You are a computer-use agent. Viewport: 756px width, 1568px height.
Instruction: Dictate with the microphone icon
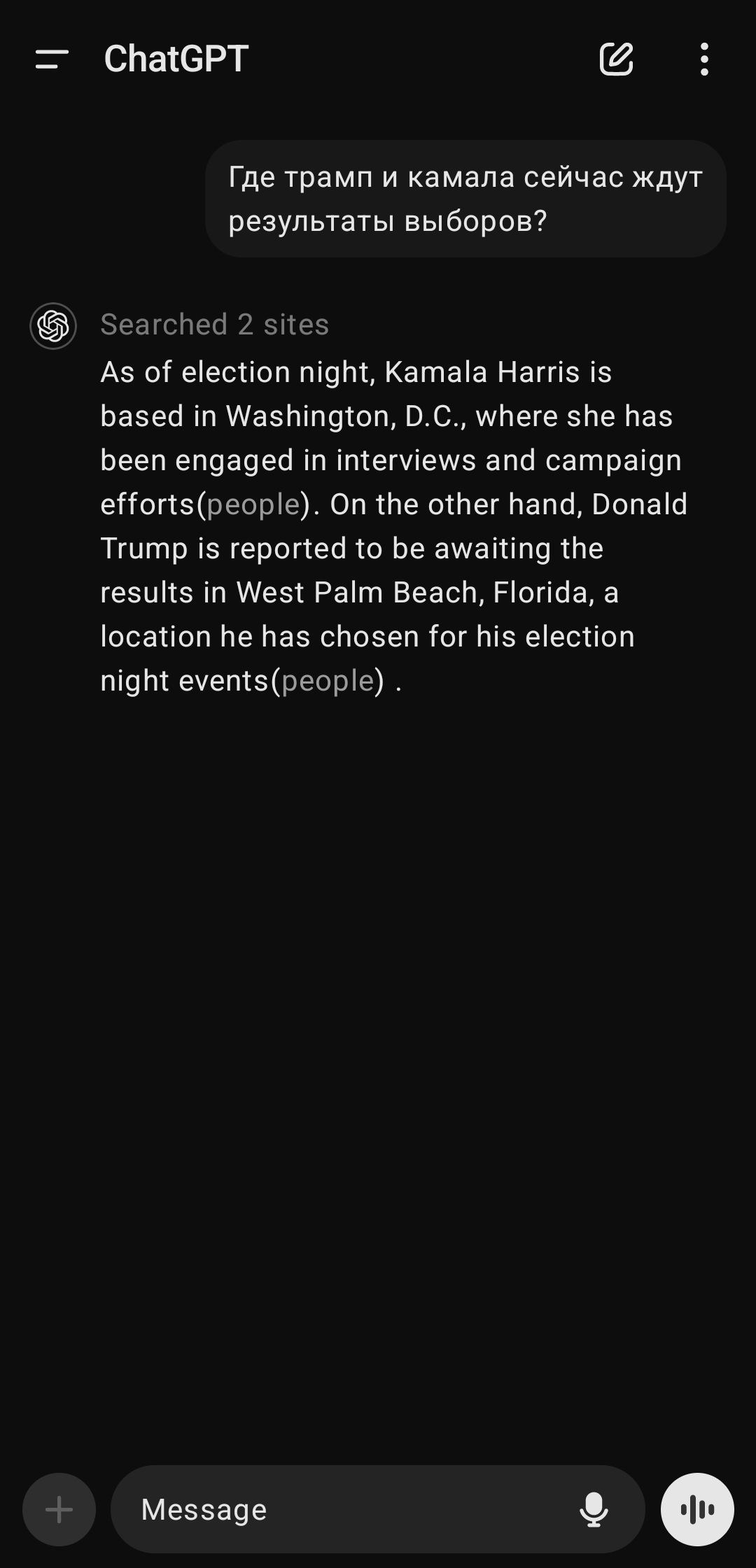594,1509
